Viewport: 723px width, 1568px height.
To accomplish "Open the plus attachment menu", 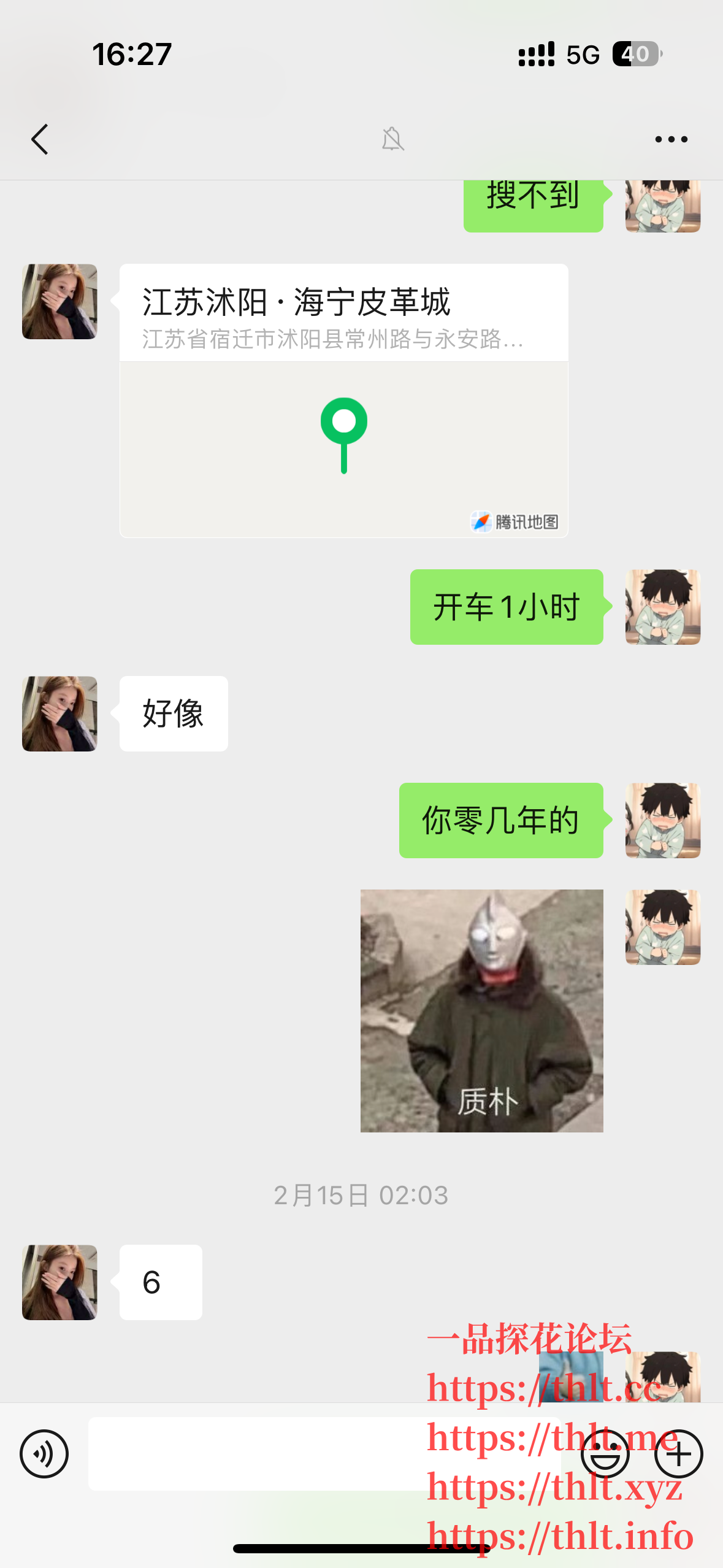I will [x=678, y=1453].
